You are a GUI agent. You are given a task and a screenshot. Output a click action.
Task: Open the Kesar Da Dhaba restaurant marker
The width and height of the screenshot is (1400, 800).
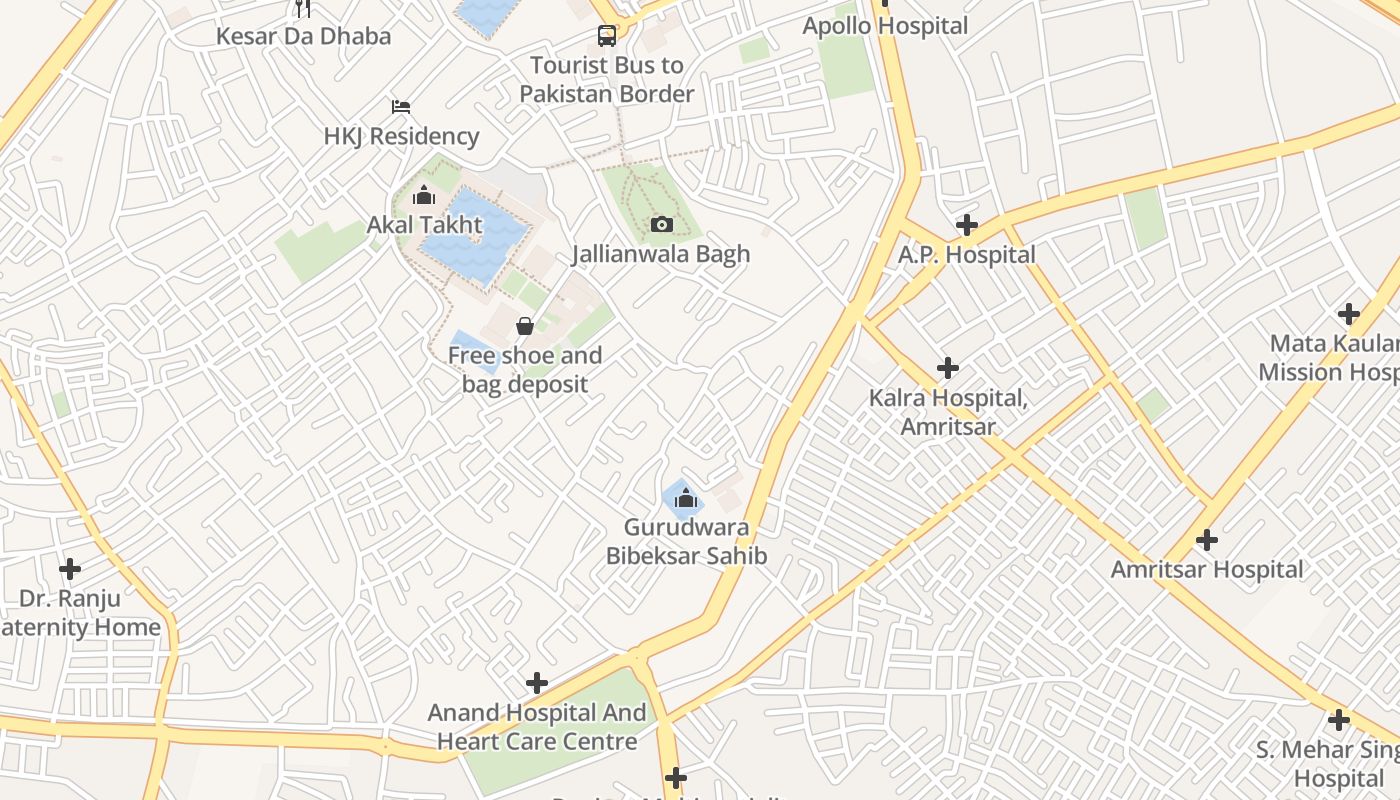(304, 9)
